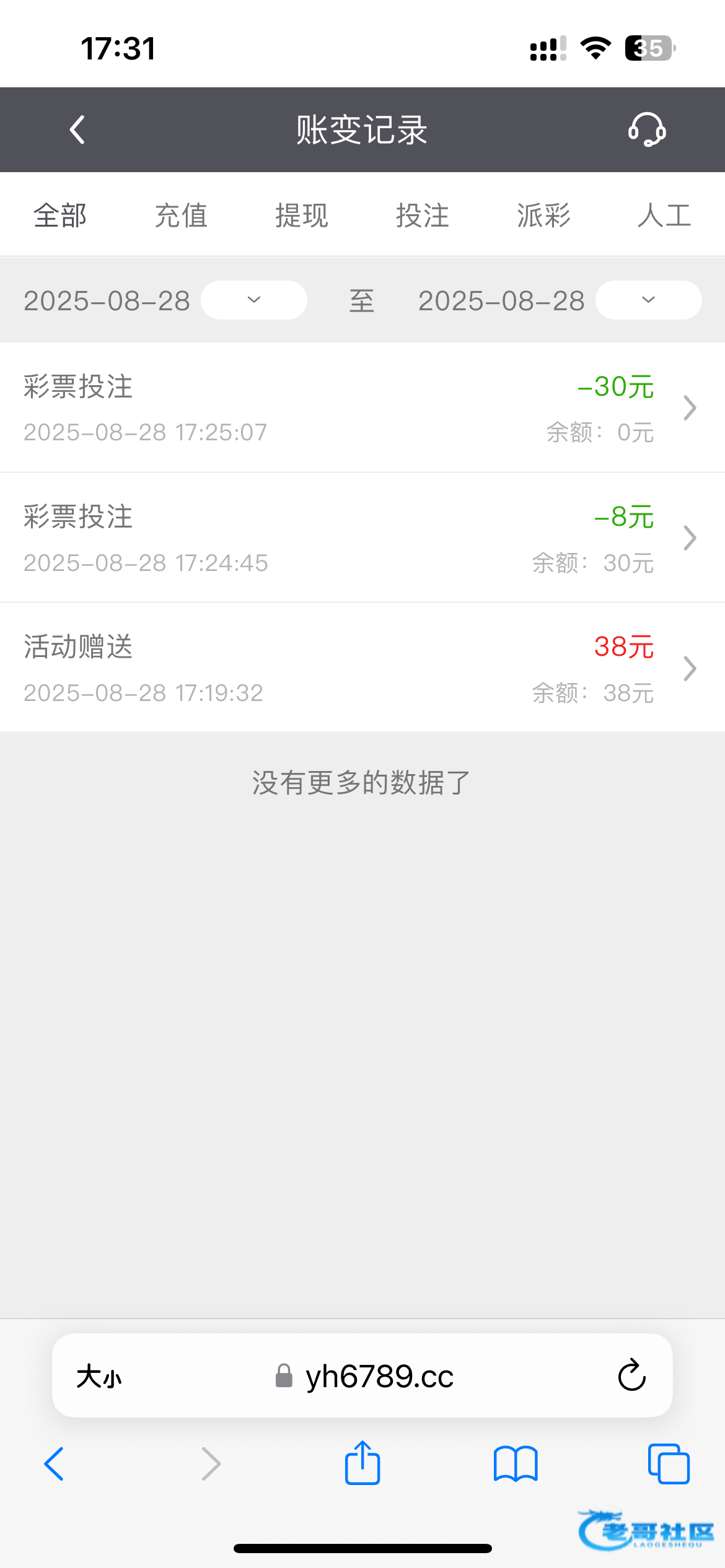
Task: Open the -30元 彩票投注 record
Action: (362, 407)
